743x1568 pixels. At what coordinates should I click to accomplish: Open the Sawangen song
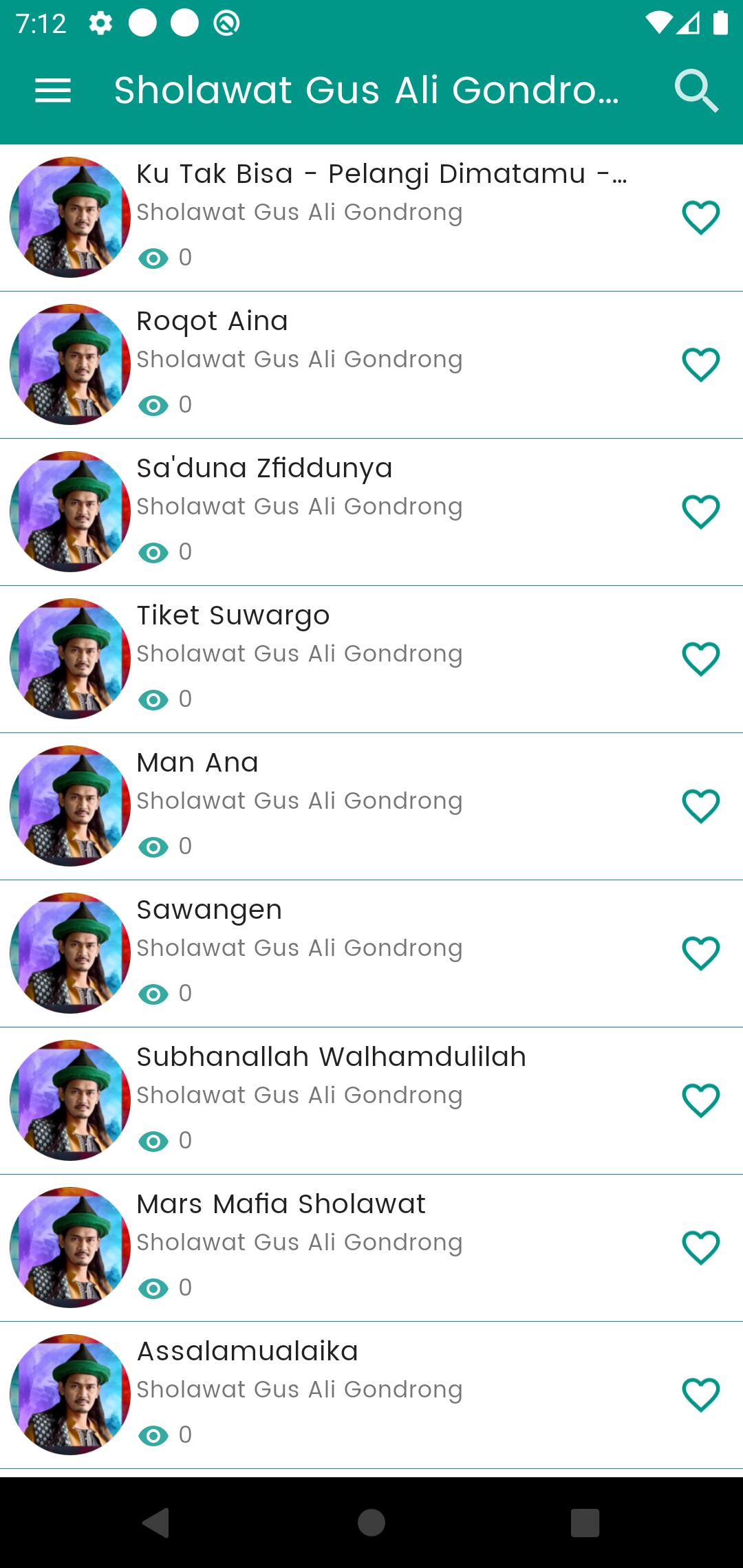(x=209, y=911)
